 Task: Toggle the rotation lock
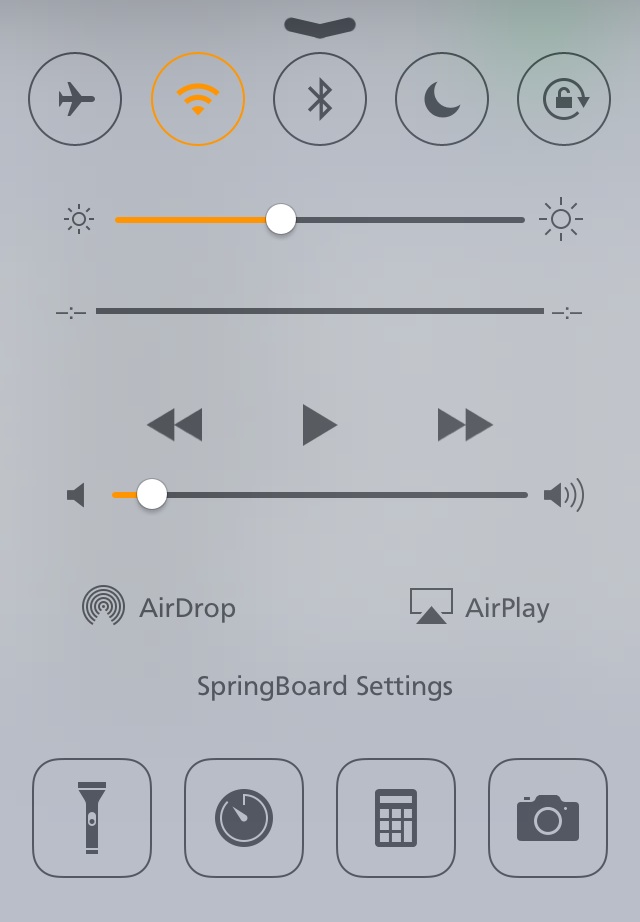564,99
